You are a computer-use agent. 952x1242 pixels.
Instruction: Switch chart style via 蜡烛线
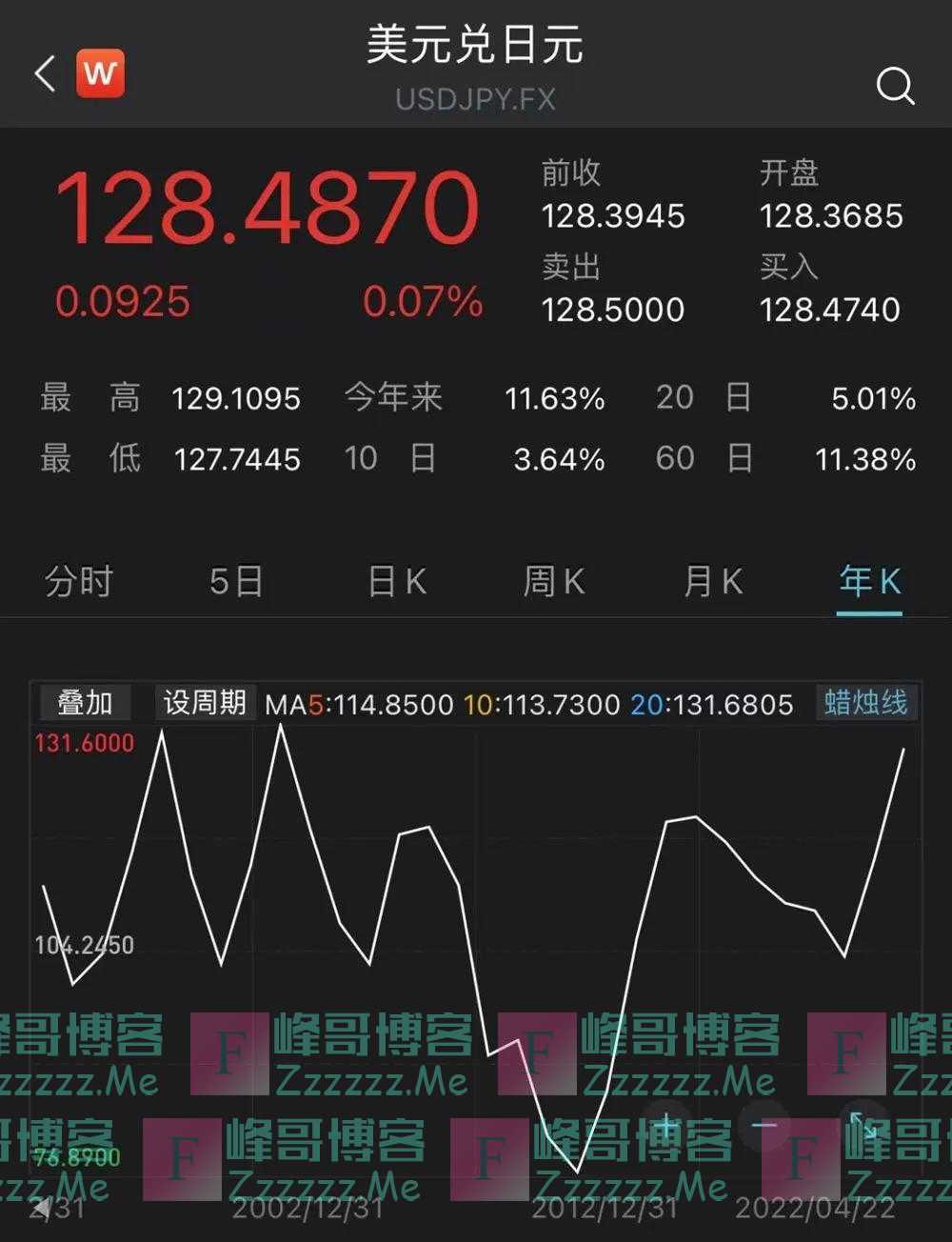pos(866,704)
